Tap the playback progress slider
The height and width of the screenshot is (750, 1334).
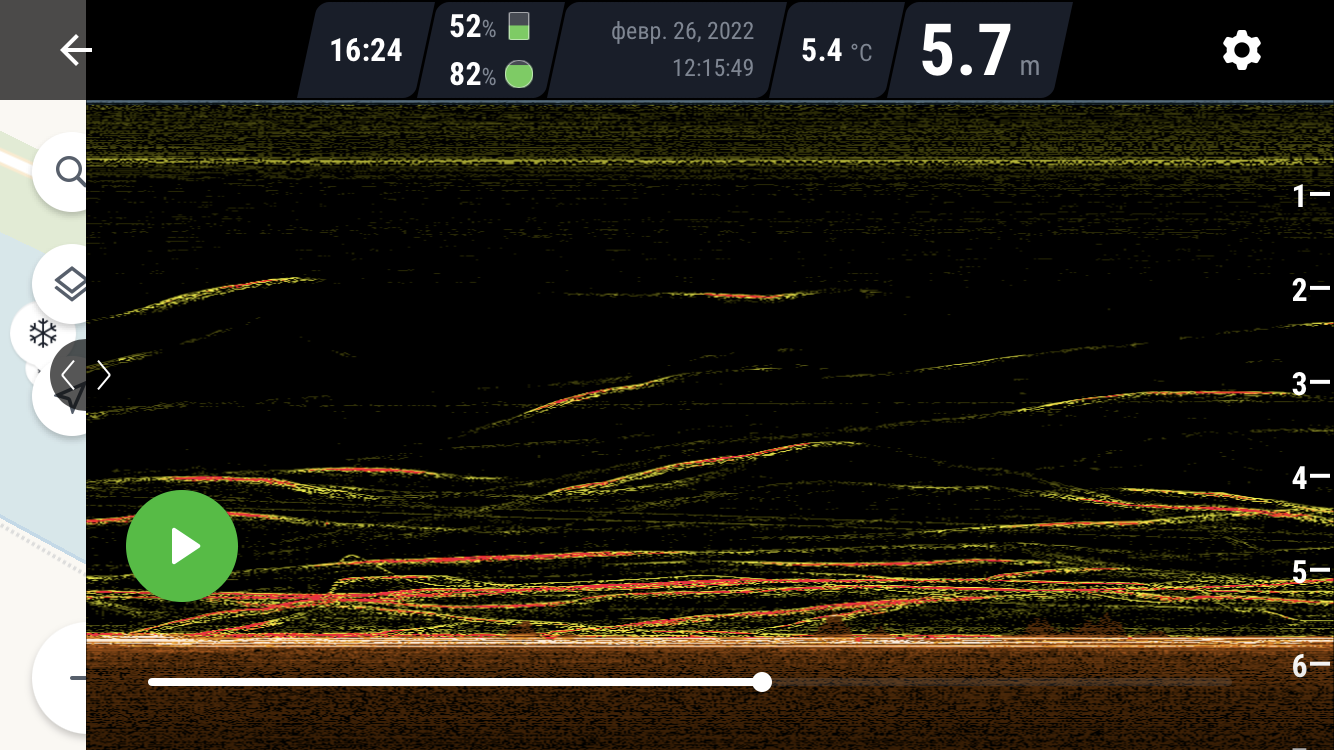tap(690, 682)
